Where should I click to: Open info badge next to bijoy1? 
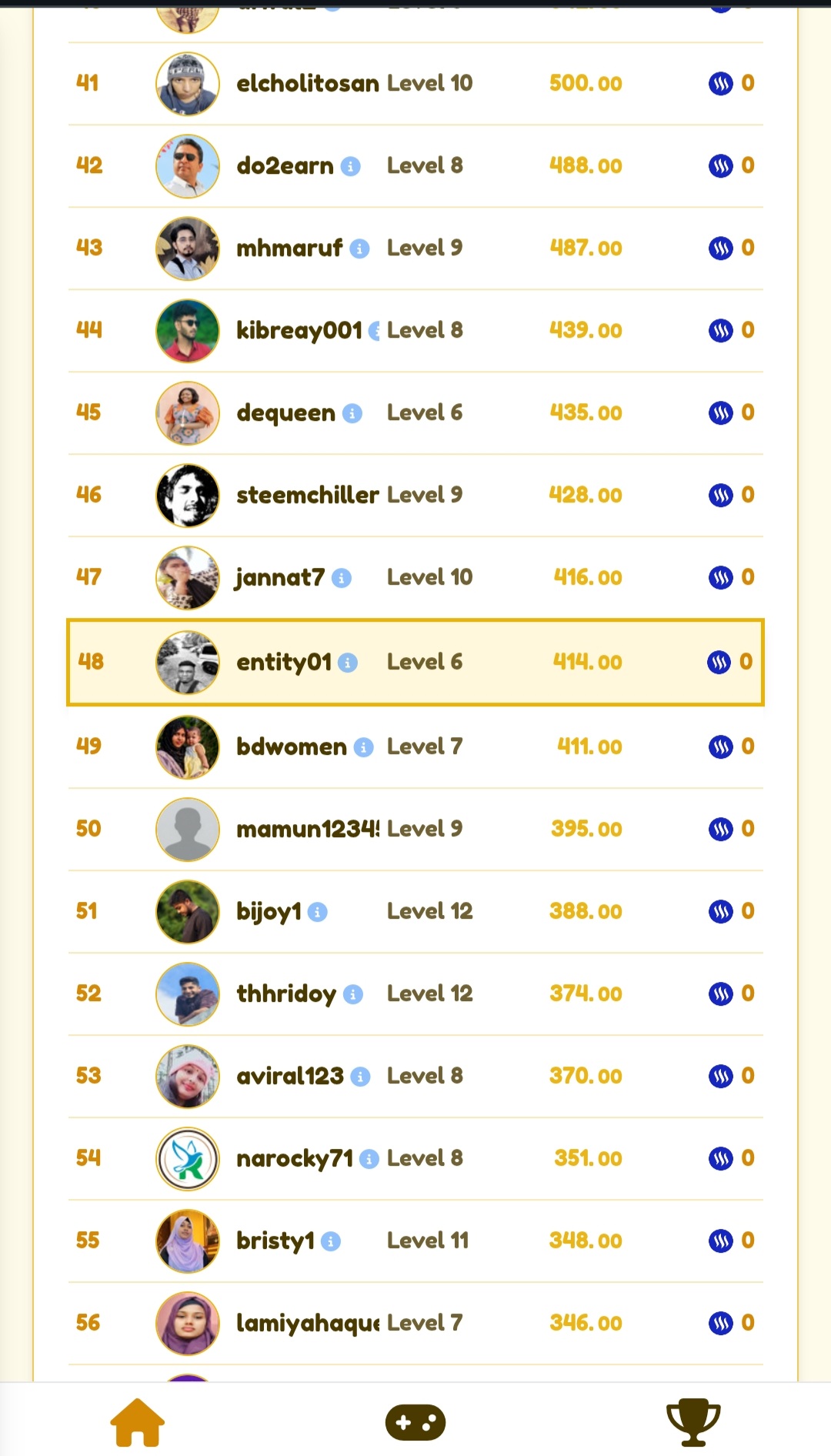tap(317, 912)
